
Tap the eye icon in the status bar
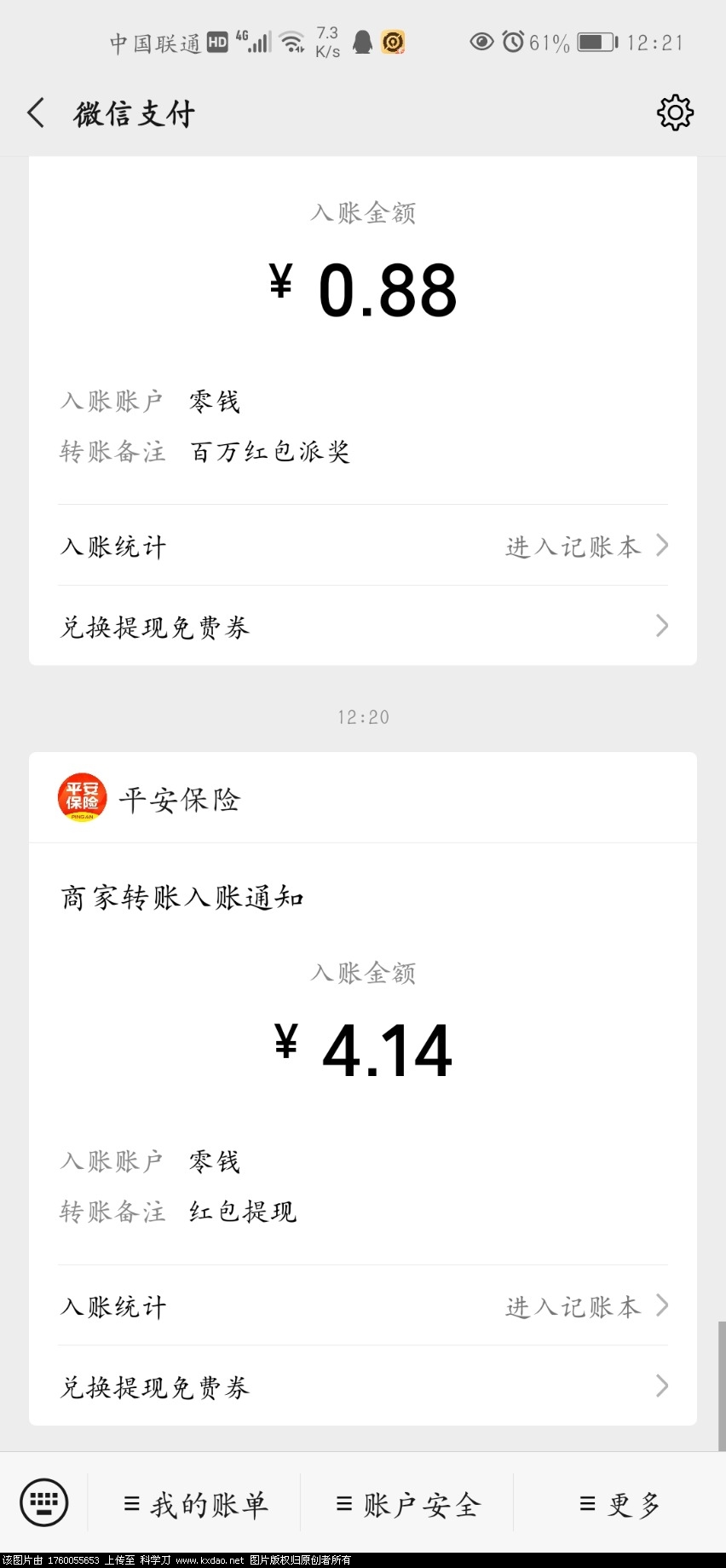pos(482,41)
